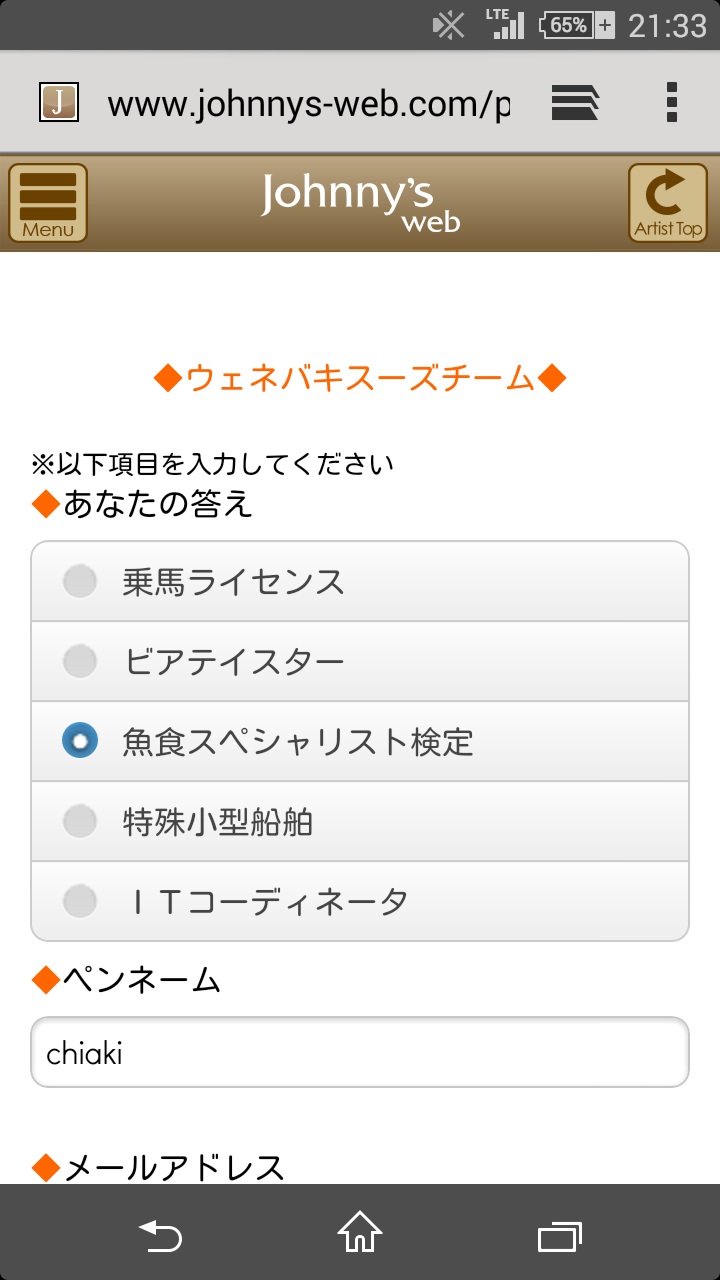The image size is (720, 1280).
Task: Go to Artist Top page
Action: point(668,203)
